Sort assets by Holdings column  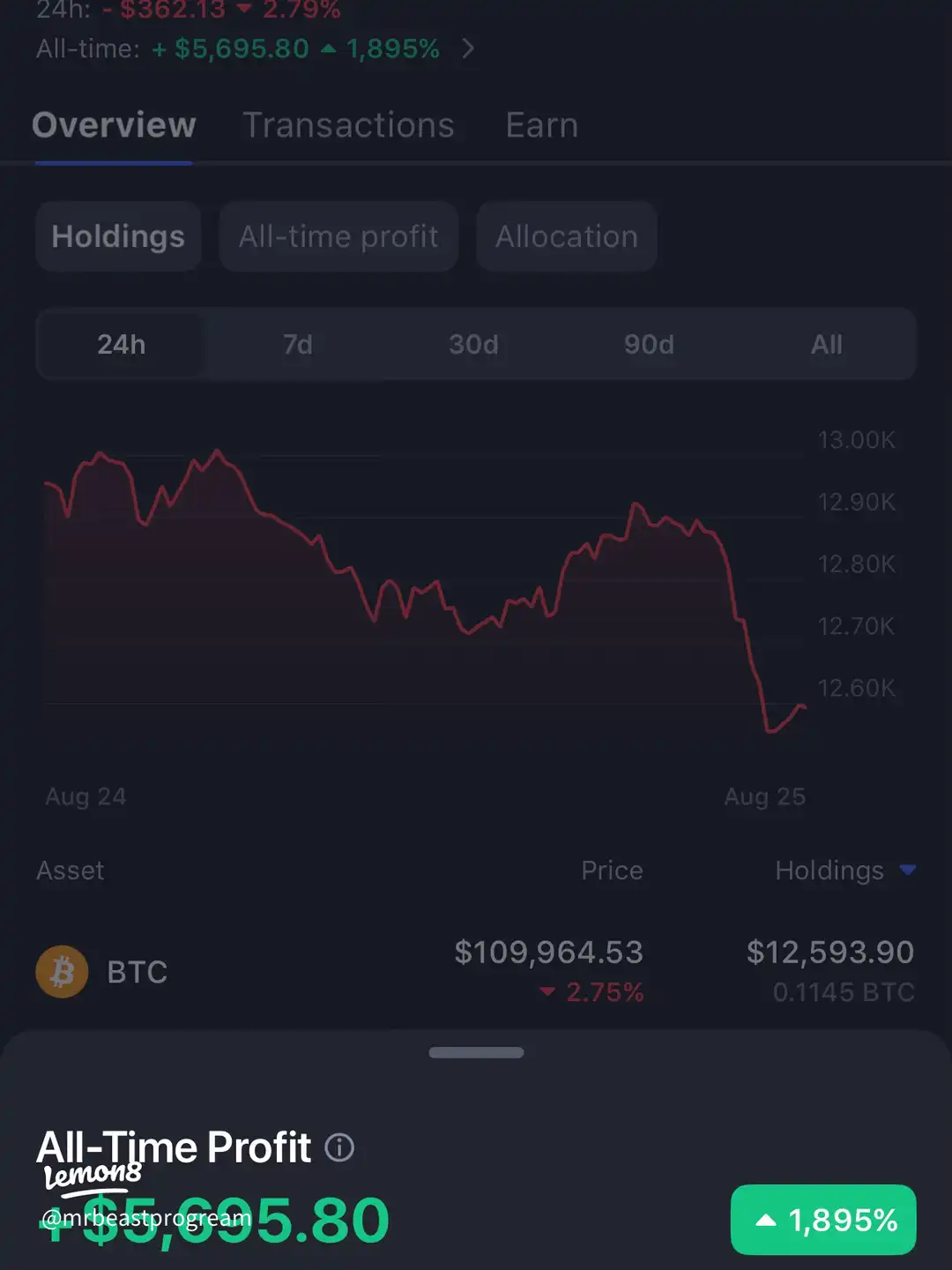pyautogui.click(x=844, y=870)
